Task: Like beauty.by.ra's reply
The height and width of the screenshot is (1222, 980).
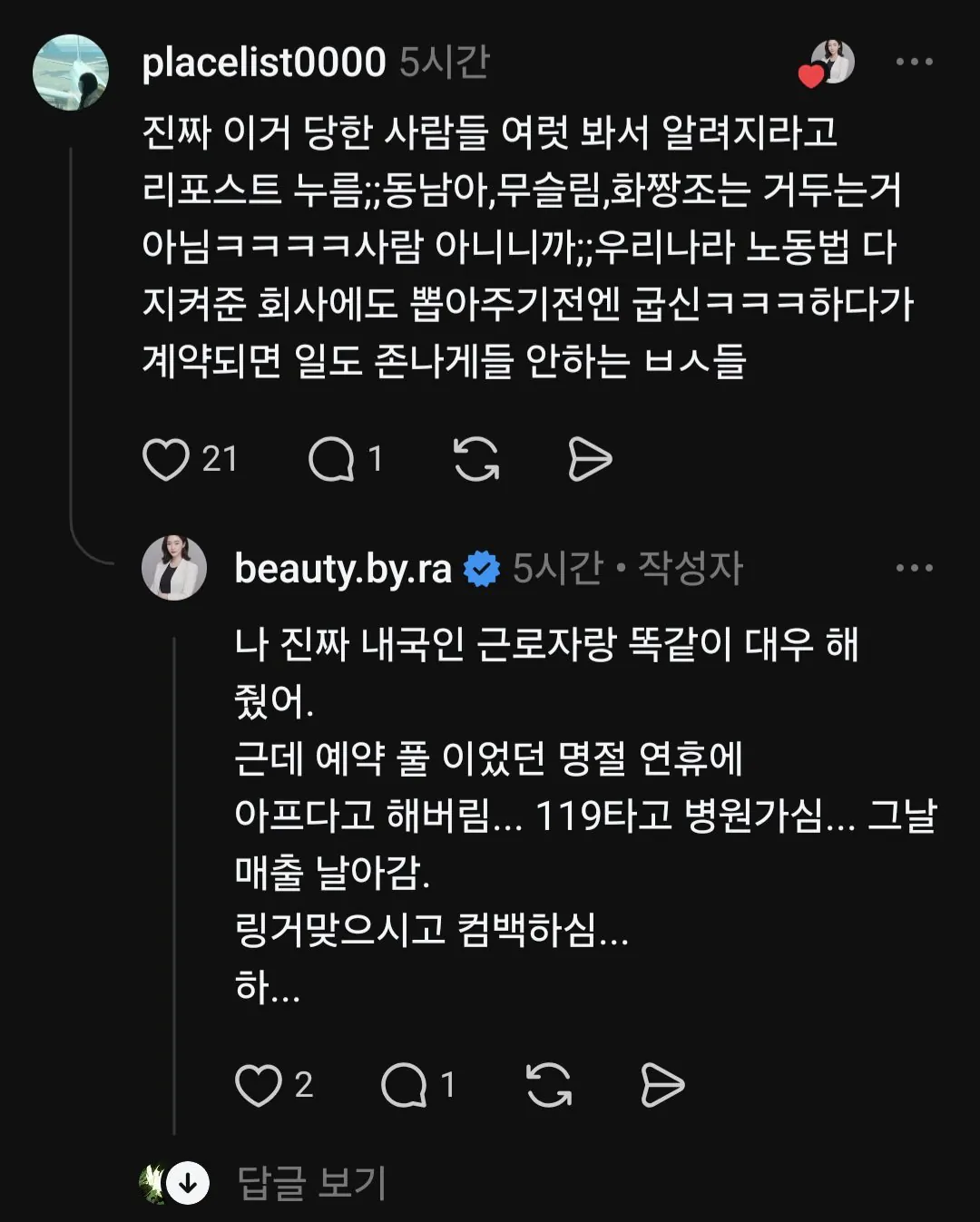Action: point(259,1085)
